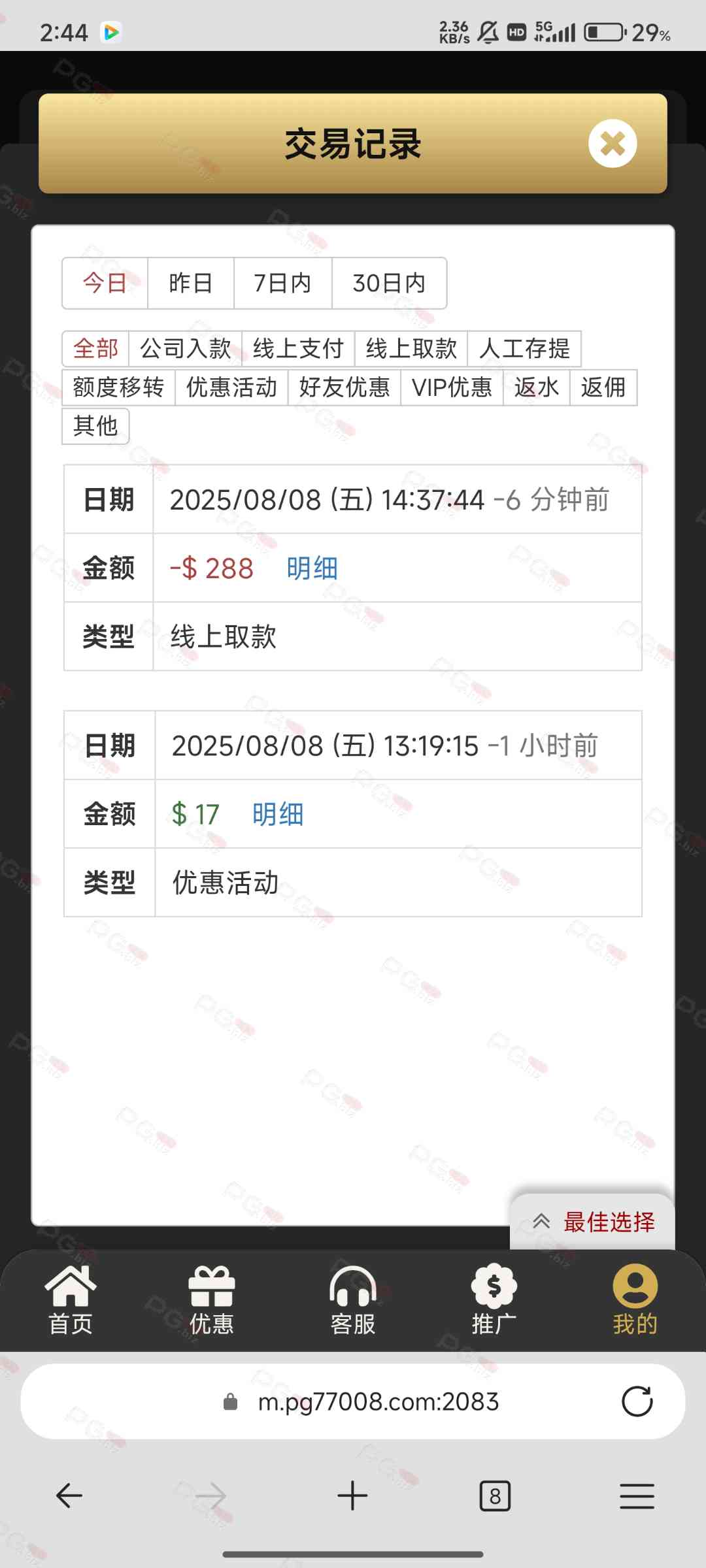The image size is (706, 1568).
Task: Contact 客服 support
Action: point(353,1299)
